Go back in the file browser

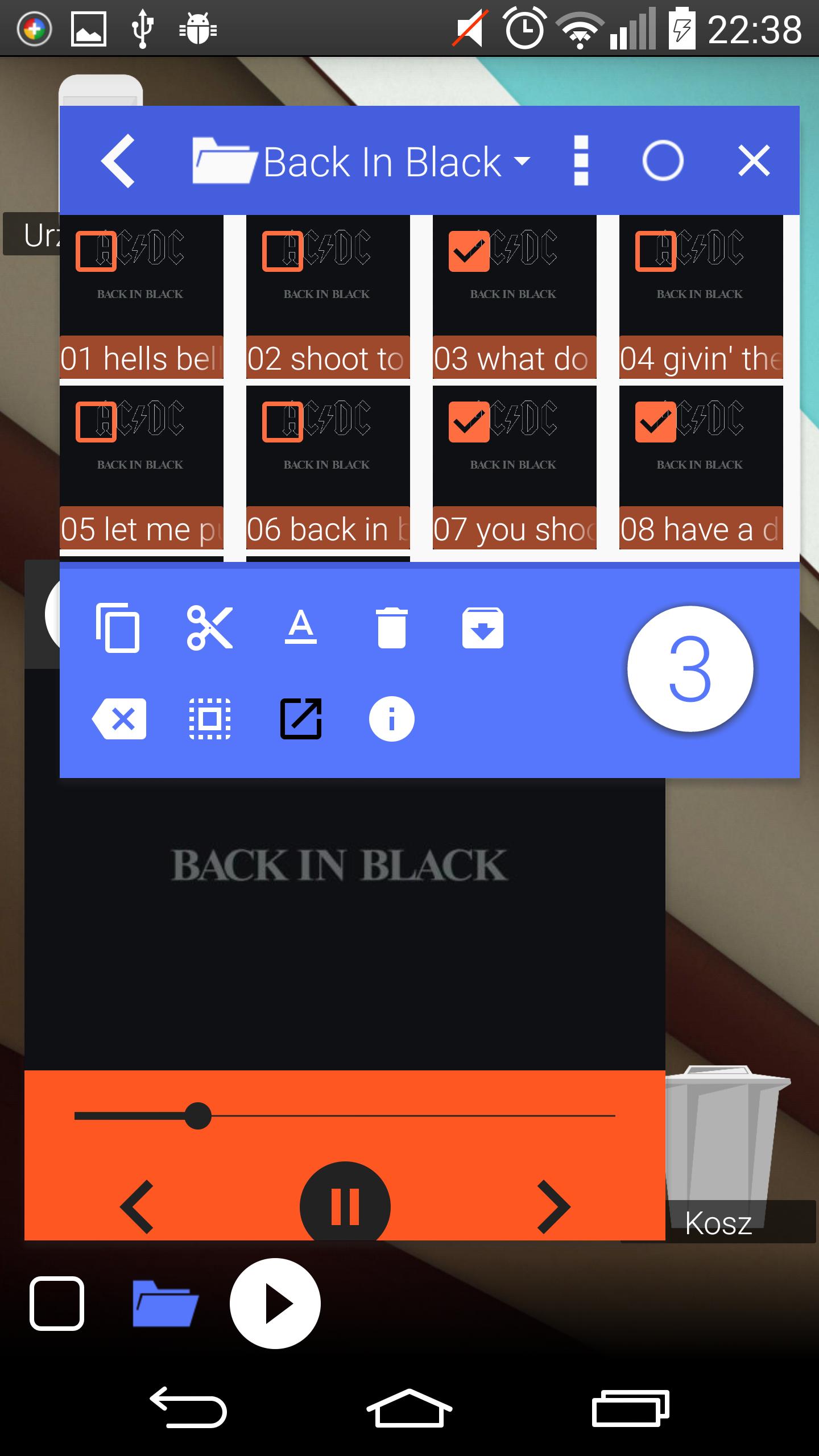118,162
